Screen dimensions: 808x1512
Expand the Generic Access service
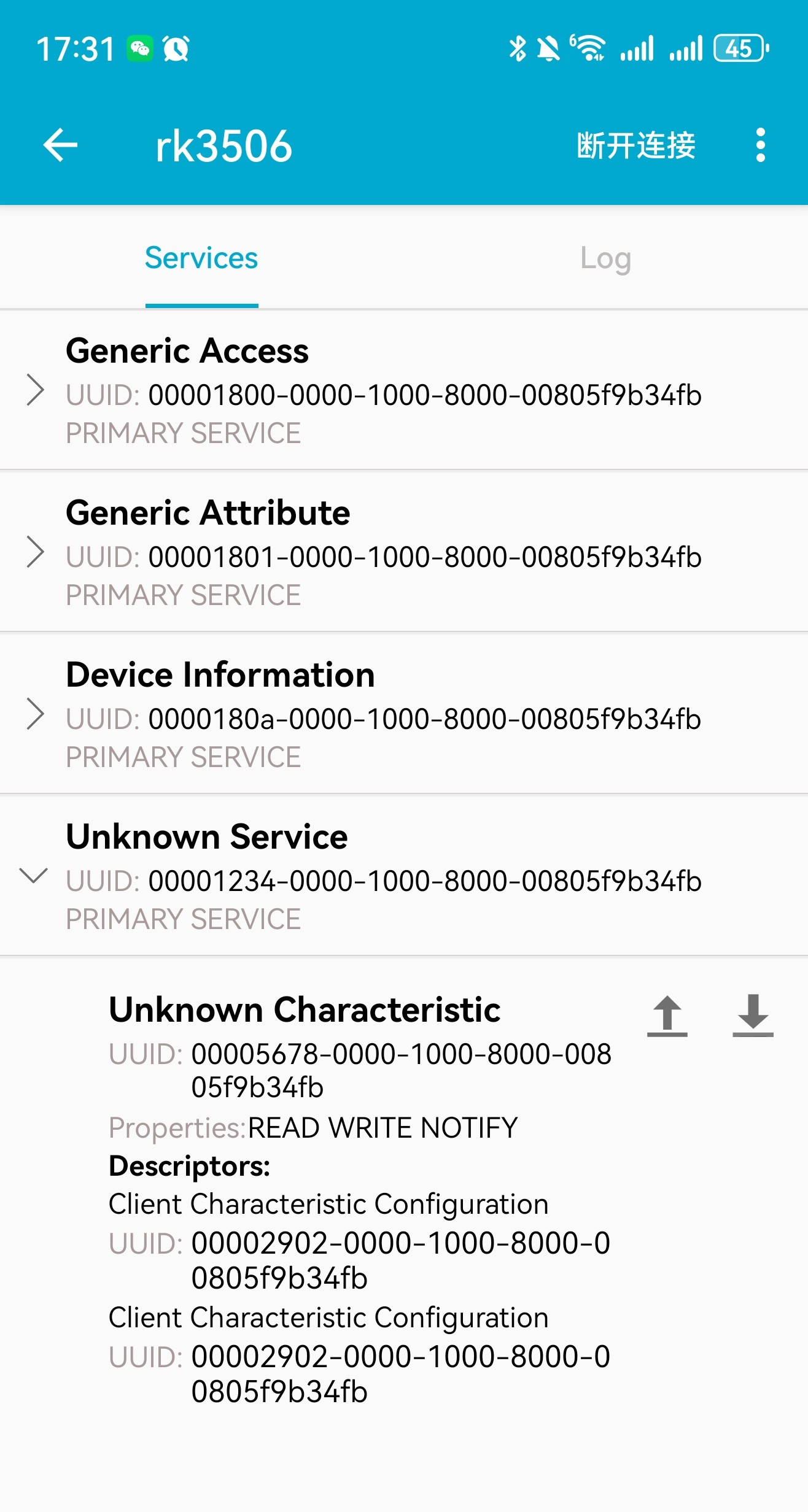click(404, 390)
